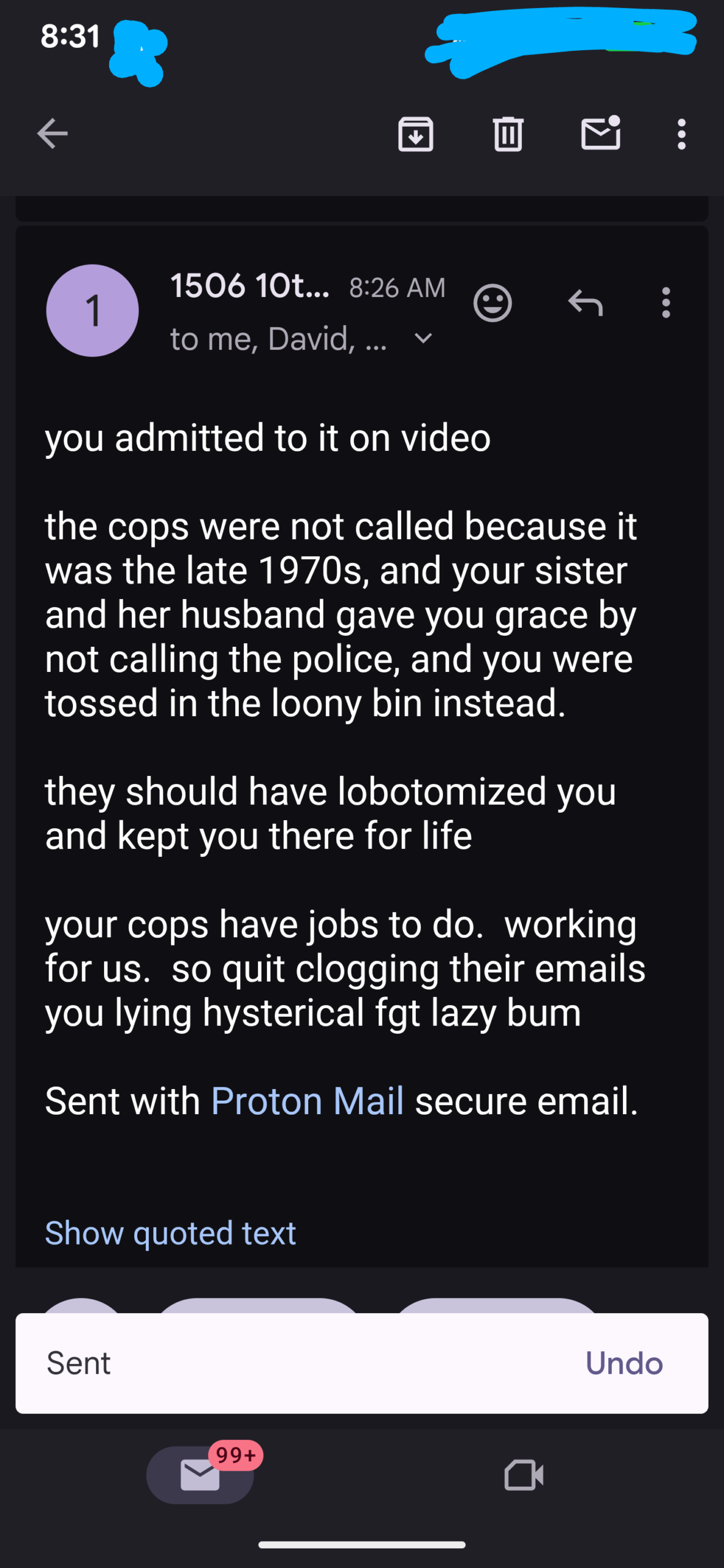Image resolution: width=724 pixels, height=1568 pixels.
Task: Expand the recipient details chevron
Action: point(423,338)
